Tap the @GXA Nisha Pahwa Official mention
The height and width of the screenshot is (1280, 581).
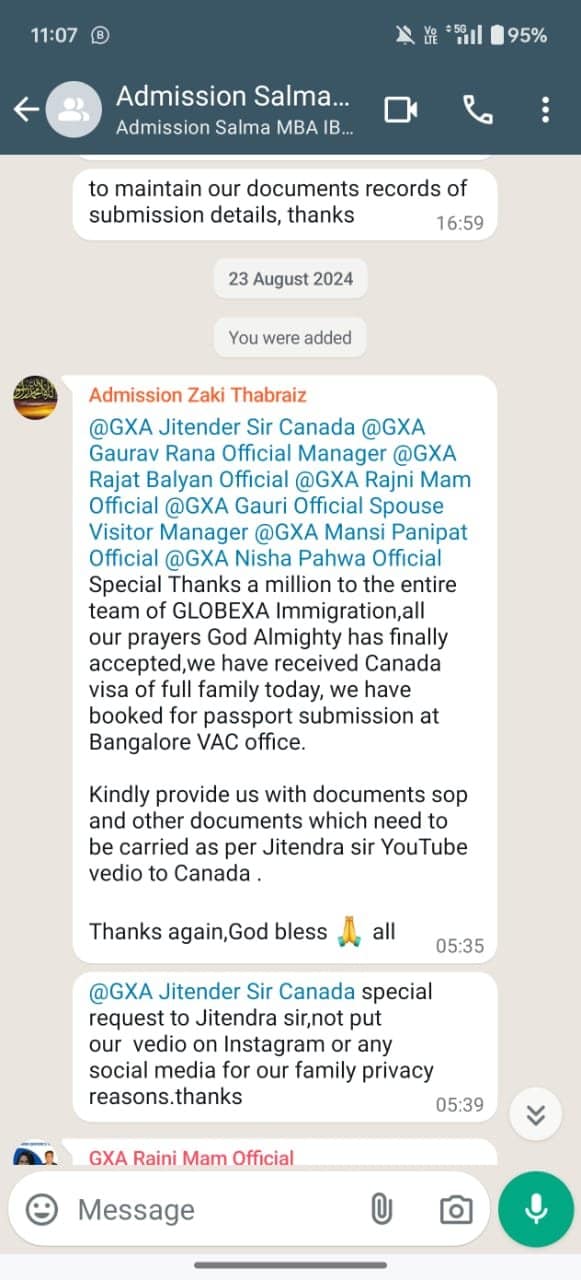click(x=265, y=557)
